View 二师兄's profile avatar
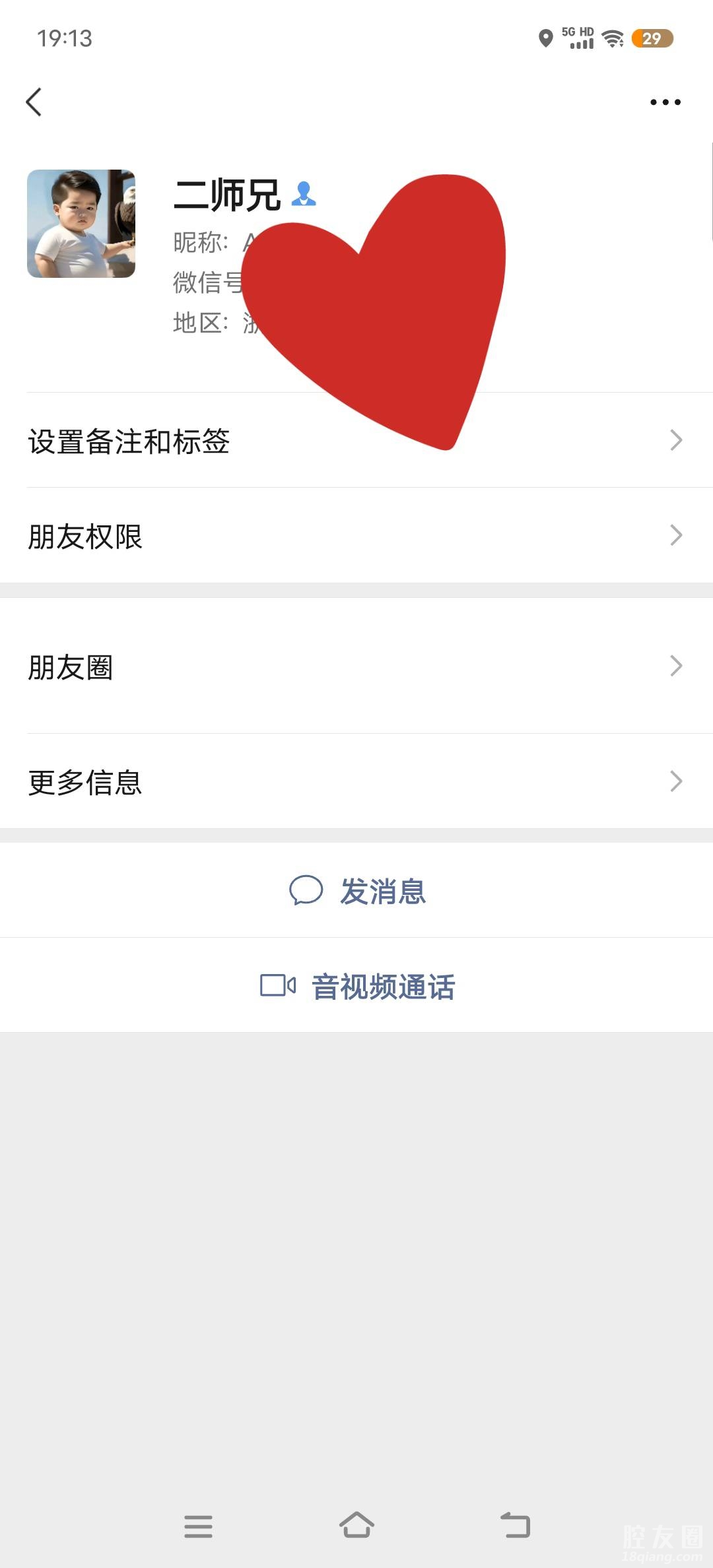 (81, 224)
